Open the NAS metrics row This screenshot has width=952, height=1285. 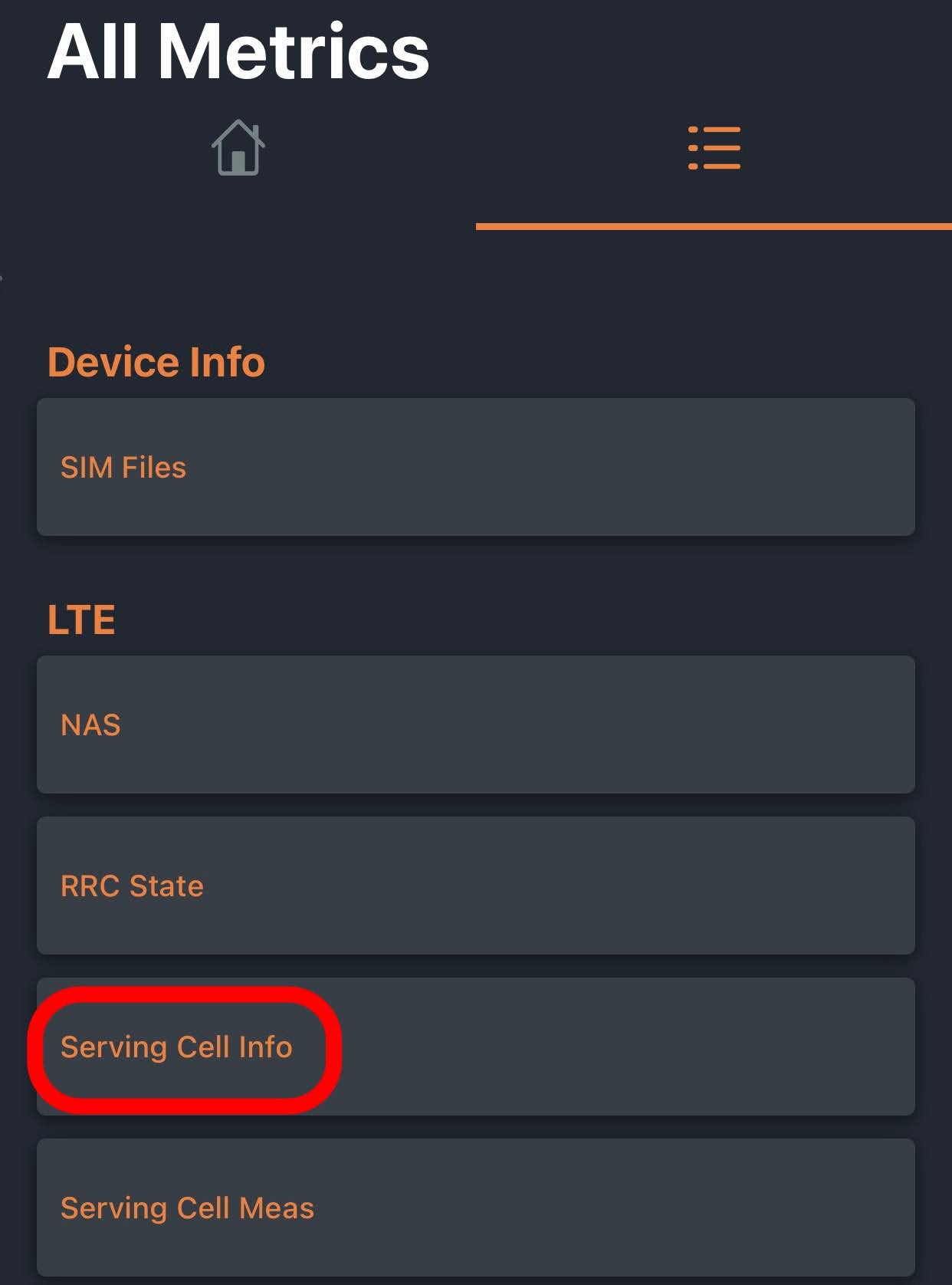[475, 725]
